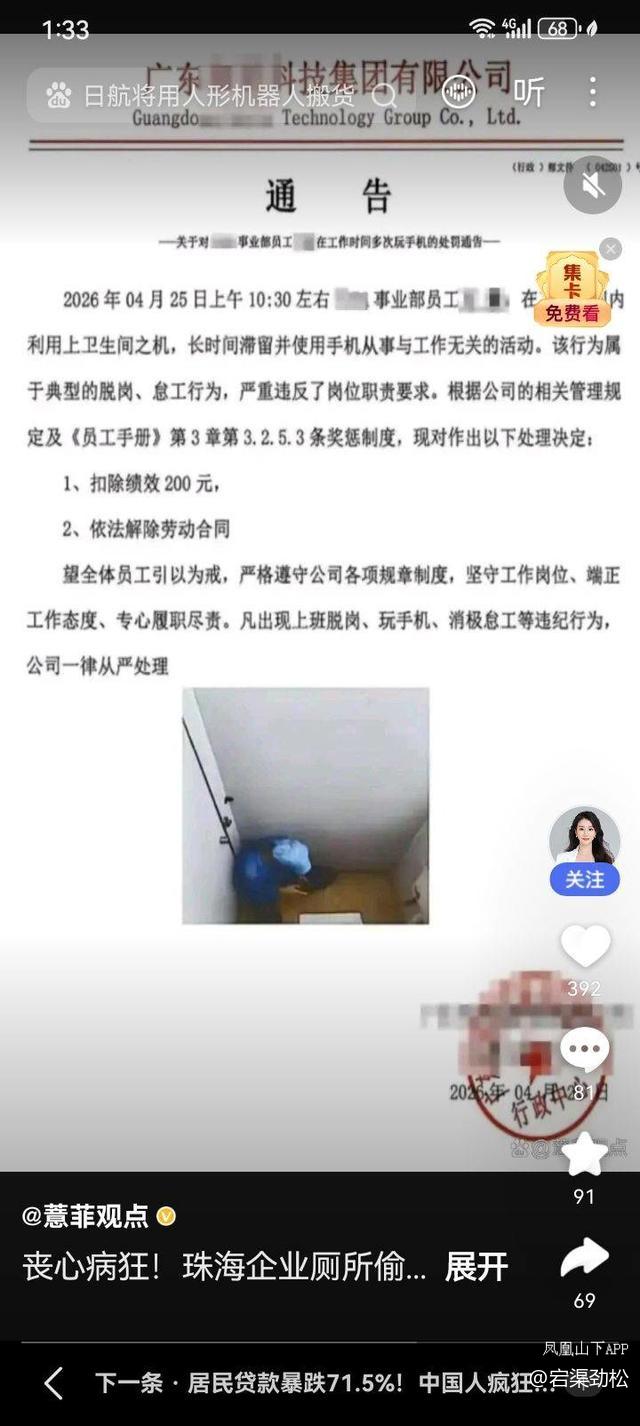640x1426 pixels.
Task: Open the comments bubble
Action: [585, 1051]
